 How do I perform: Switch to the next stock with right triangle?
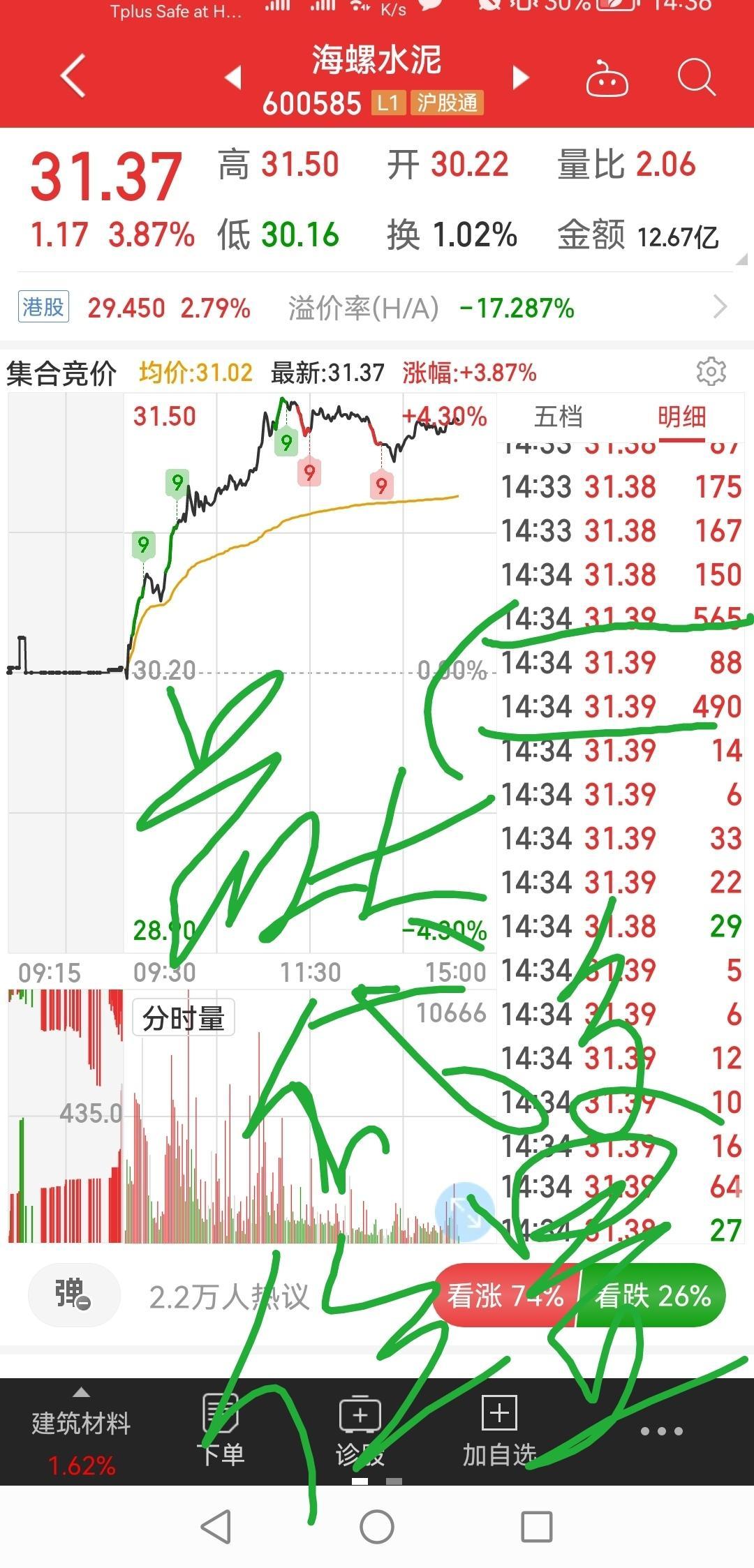(520, 77)
